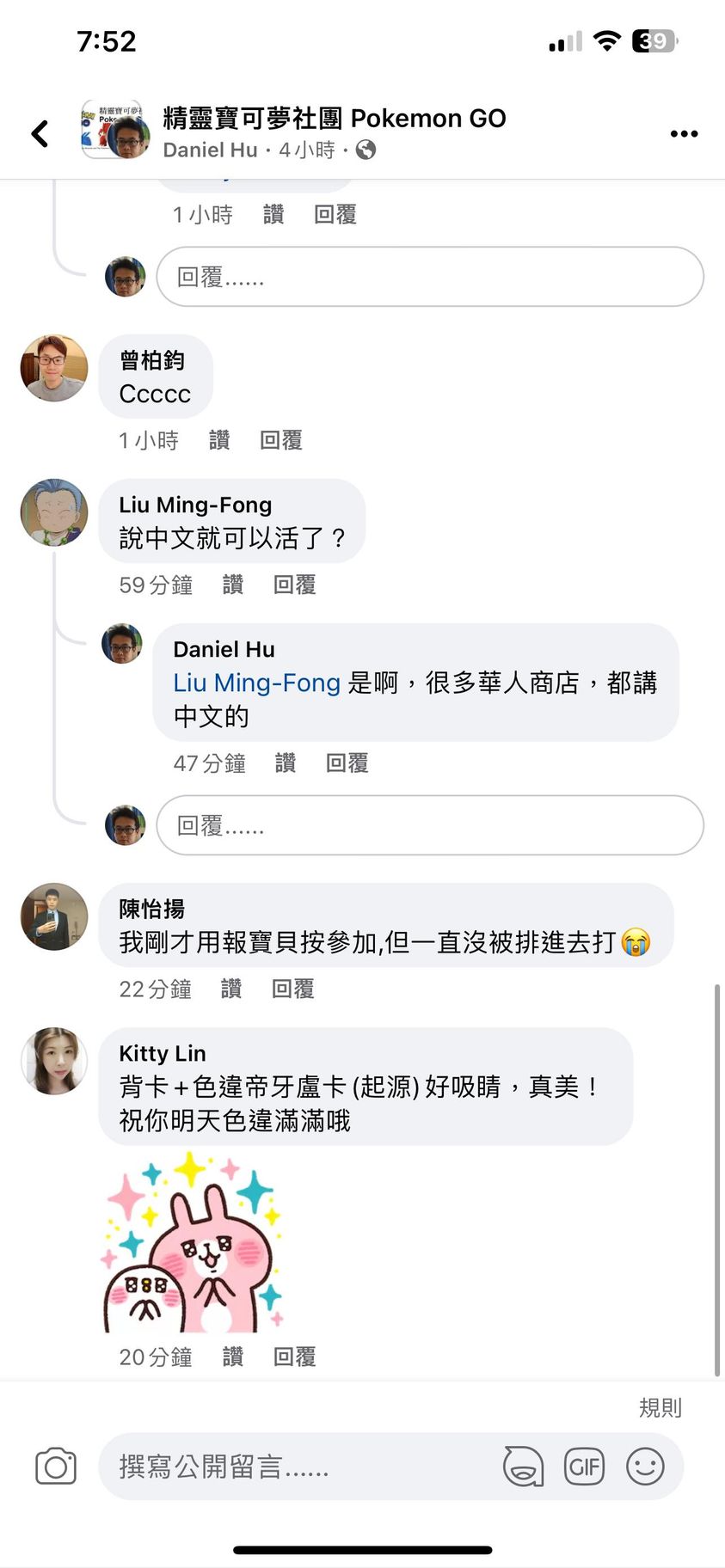Open the 規則 group rules link

[x=660, y=1407]
